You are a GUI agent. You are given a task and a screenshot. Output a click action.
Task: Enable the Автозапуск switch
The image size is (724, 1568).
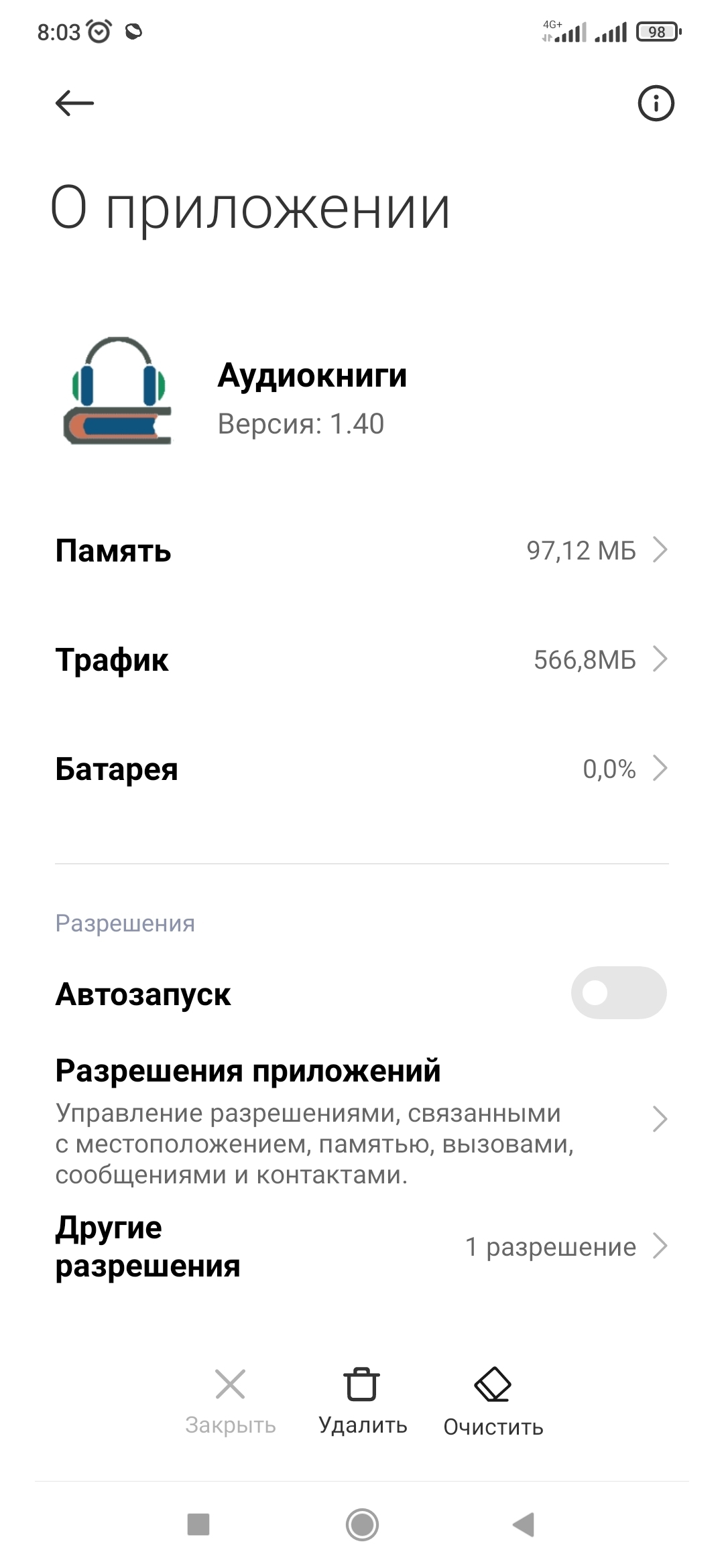[x=618, y=992]
